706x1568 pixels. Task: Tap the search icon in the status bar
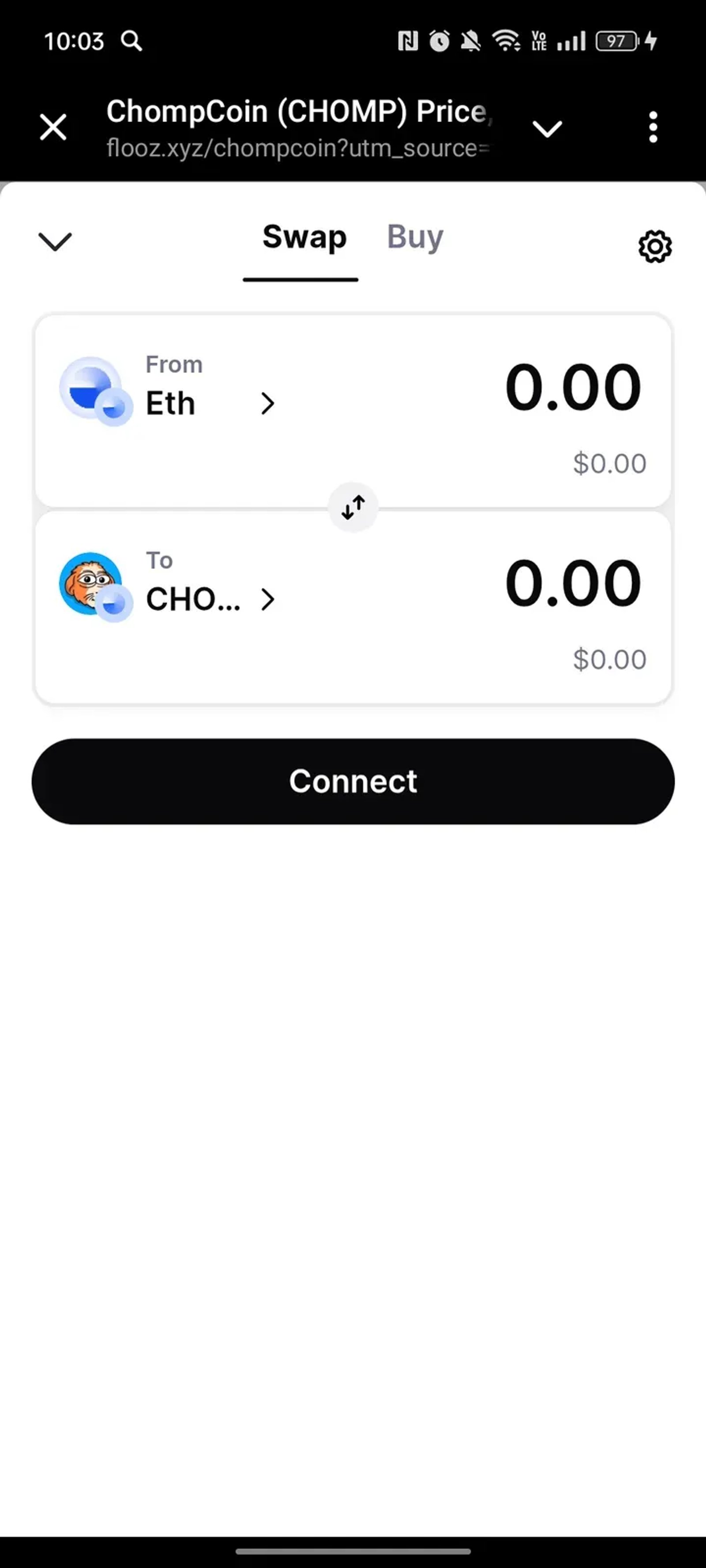(x=131, y=41)
